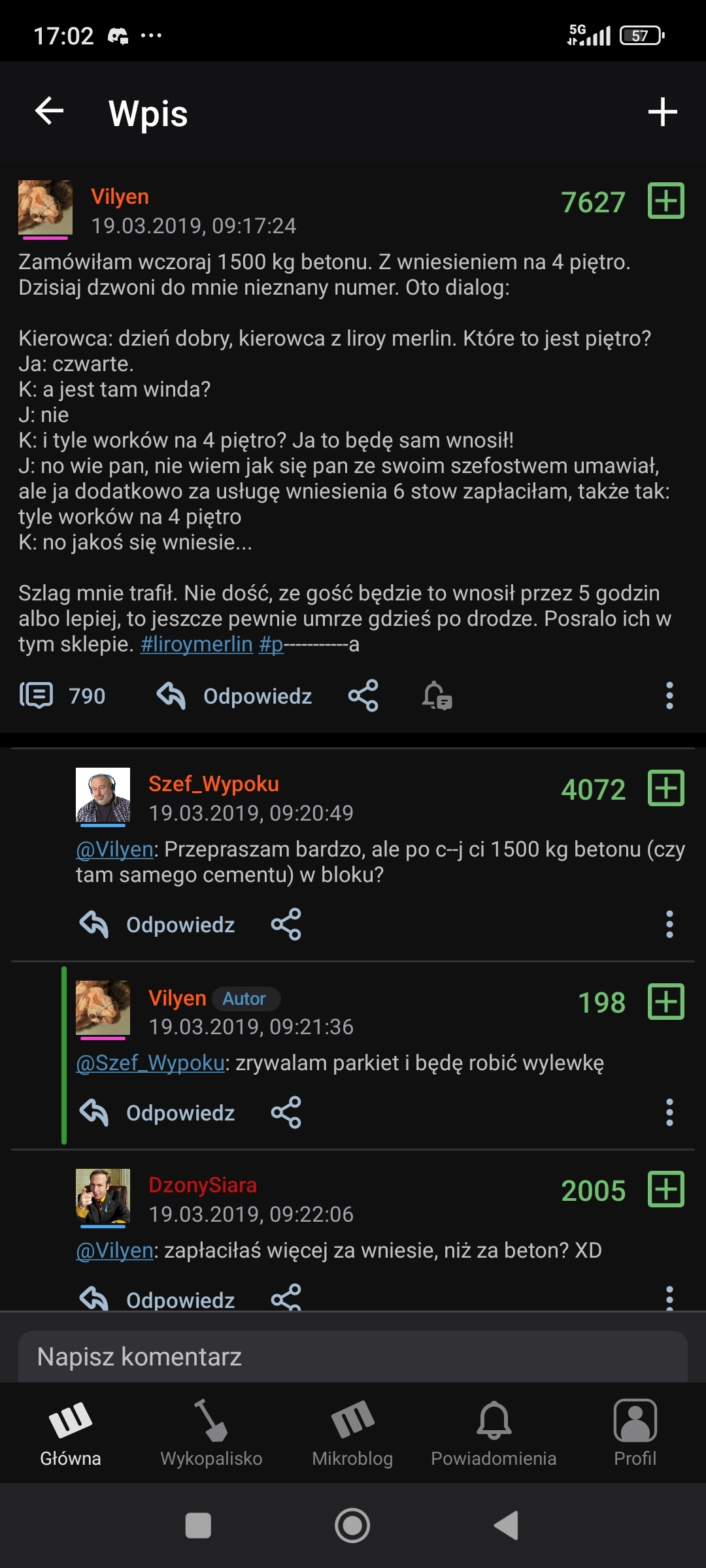
Task: Go back from the Wpis screen
Action: (50, 111)
